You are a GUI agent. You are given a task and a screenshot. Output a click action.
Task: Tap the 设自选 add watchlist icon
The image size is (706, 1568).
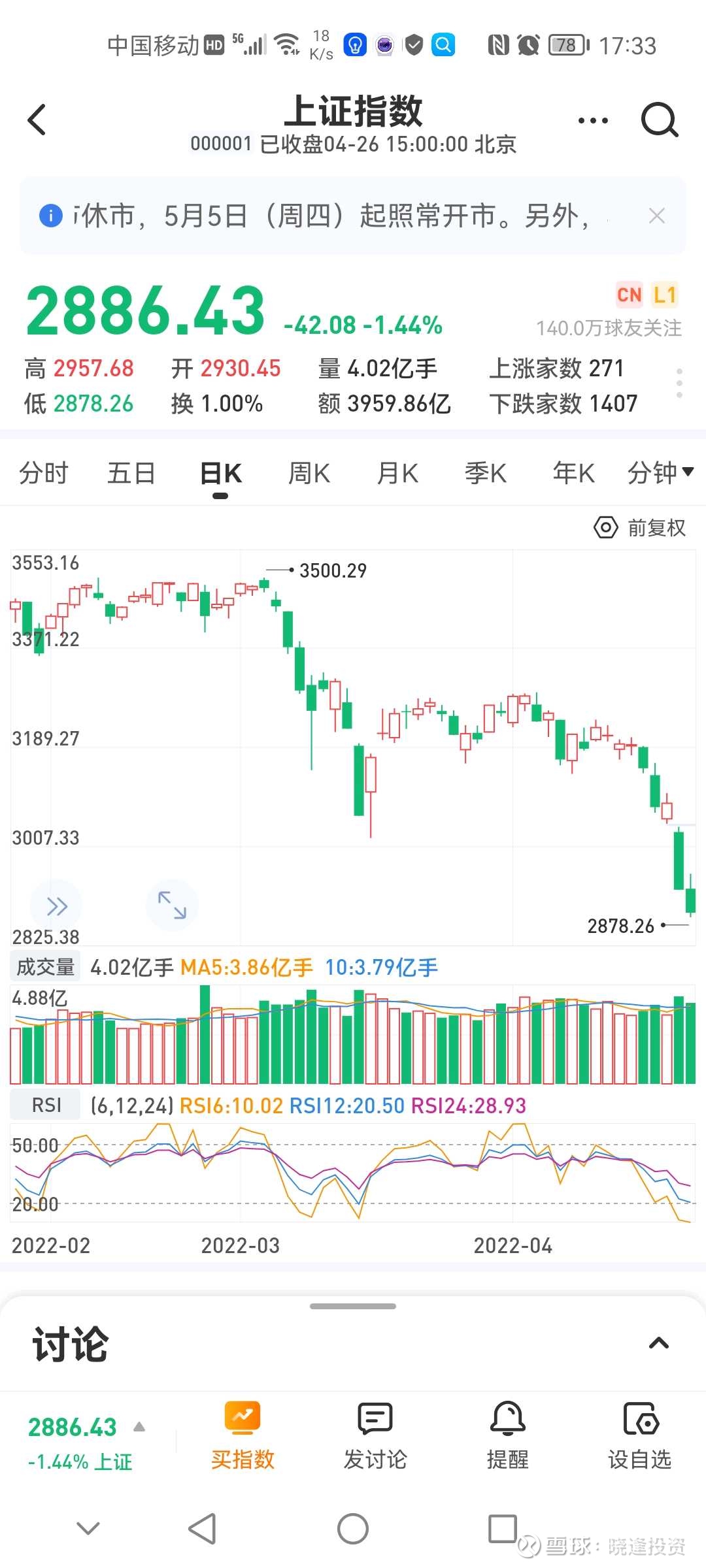[x=642, y=1420]
